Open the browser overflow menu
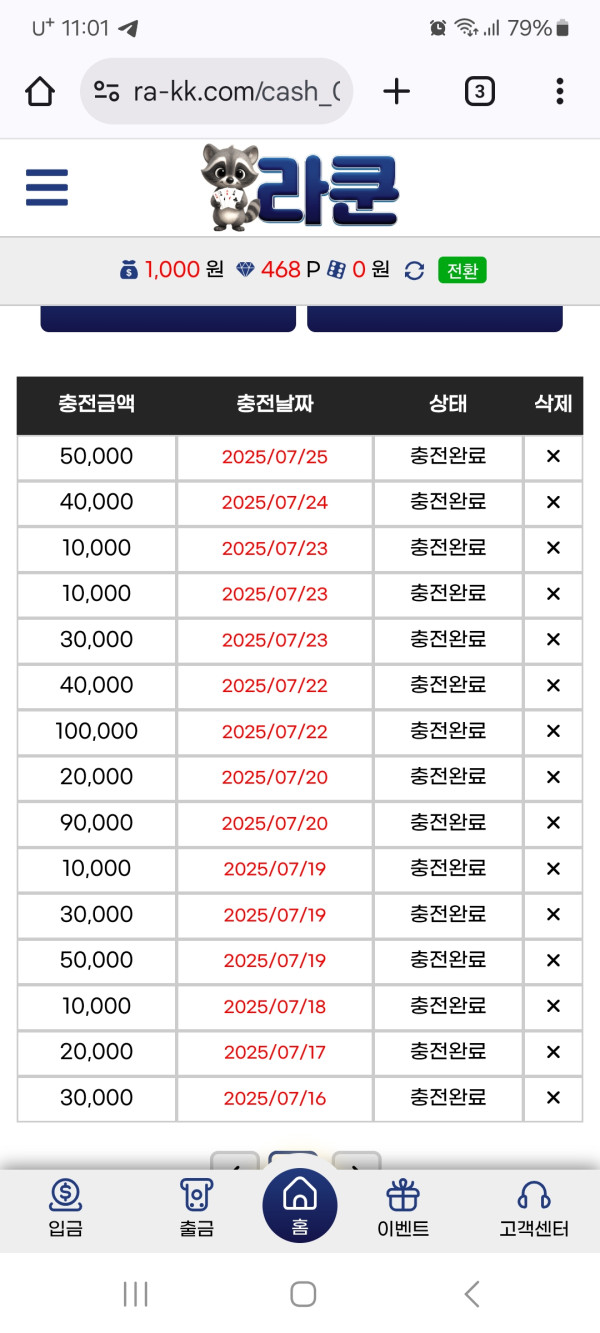Image resolution: width=600 pixels, height=1333 pixels. click(x=559, y=92)
